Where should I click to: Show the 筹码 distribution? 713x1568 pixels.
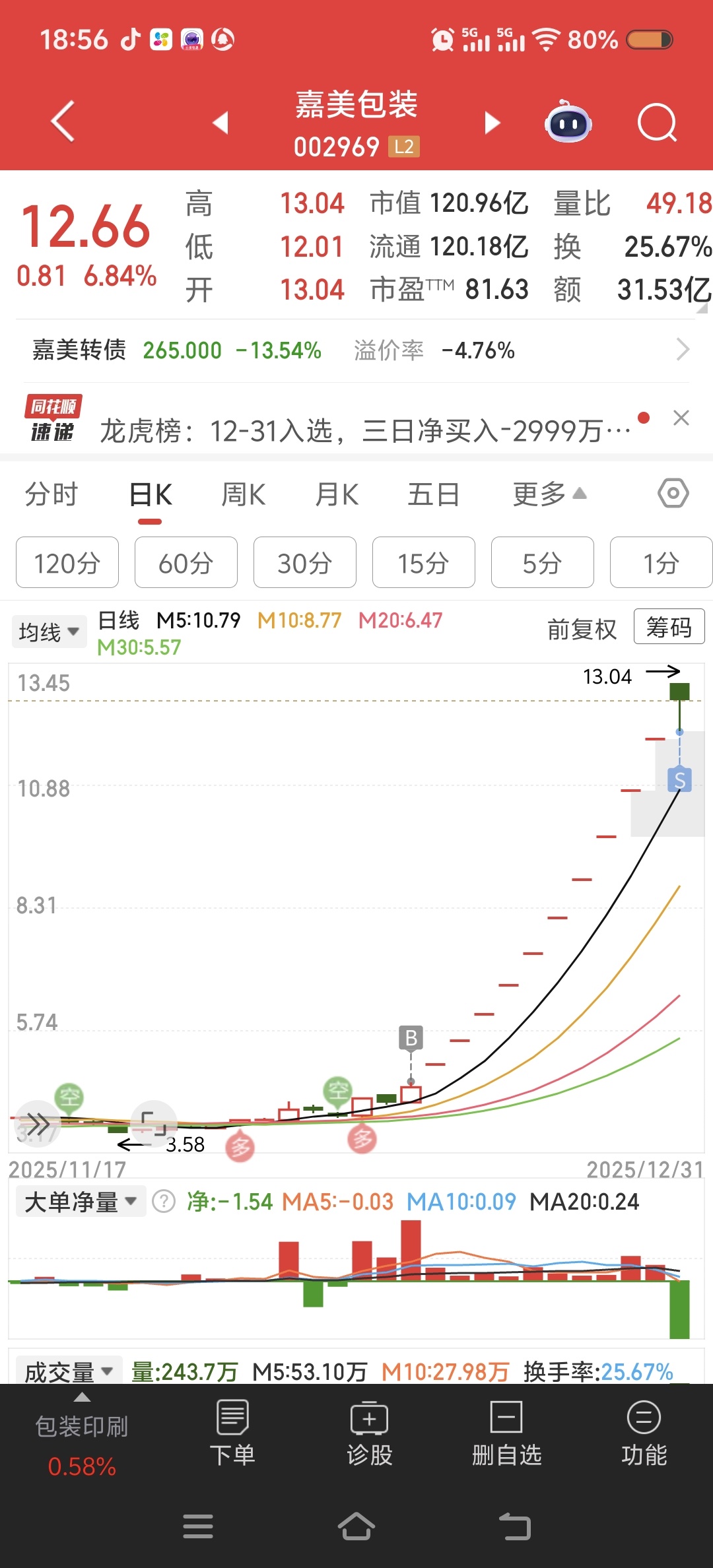(x=669, y=627)
